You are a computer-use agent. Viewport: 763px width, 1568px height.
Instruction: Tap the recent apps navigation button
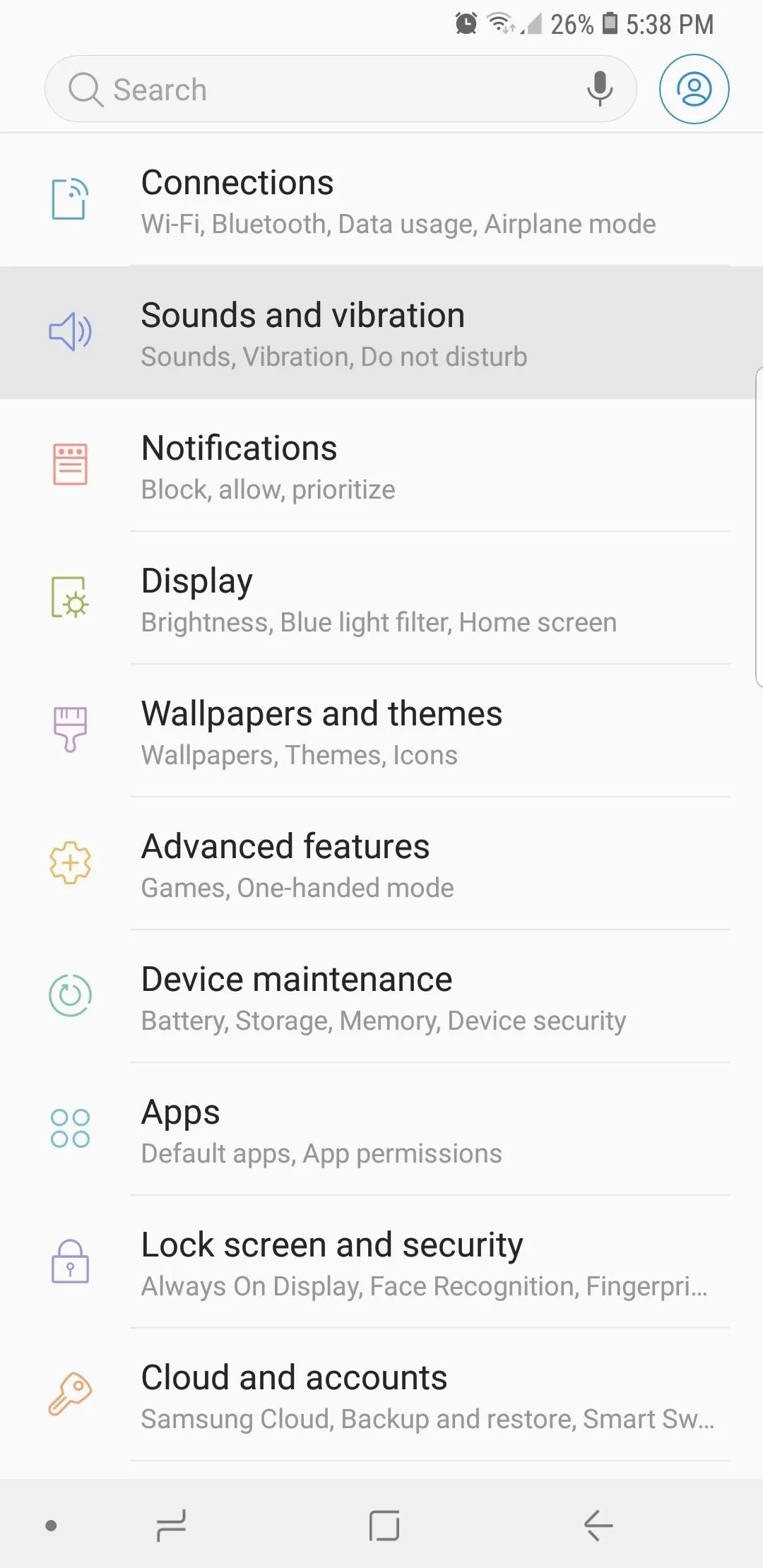pos(171,1526)
